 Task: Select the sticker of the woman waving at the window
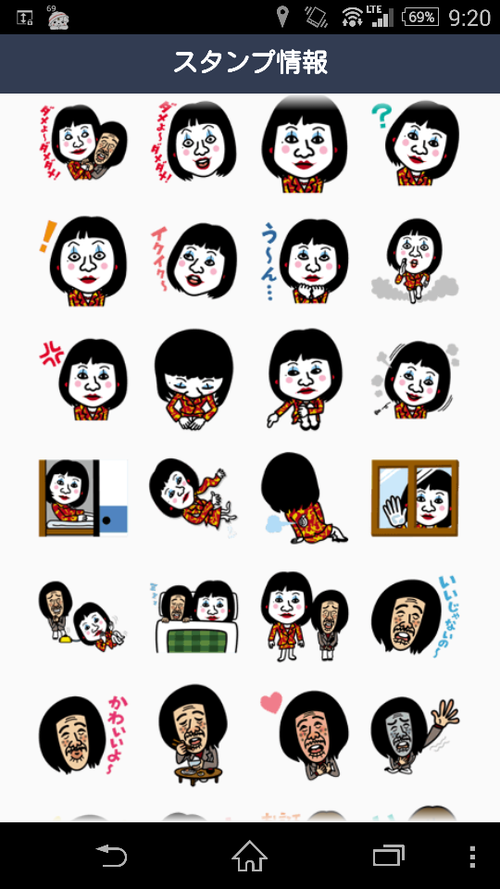pyautogui.click(x=416, y=498)
